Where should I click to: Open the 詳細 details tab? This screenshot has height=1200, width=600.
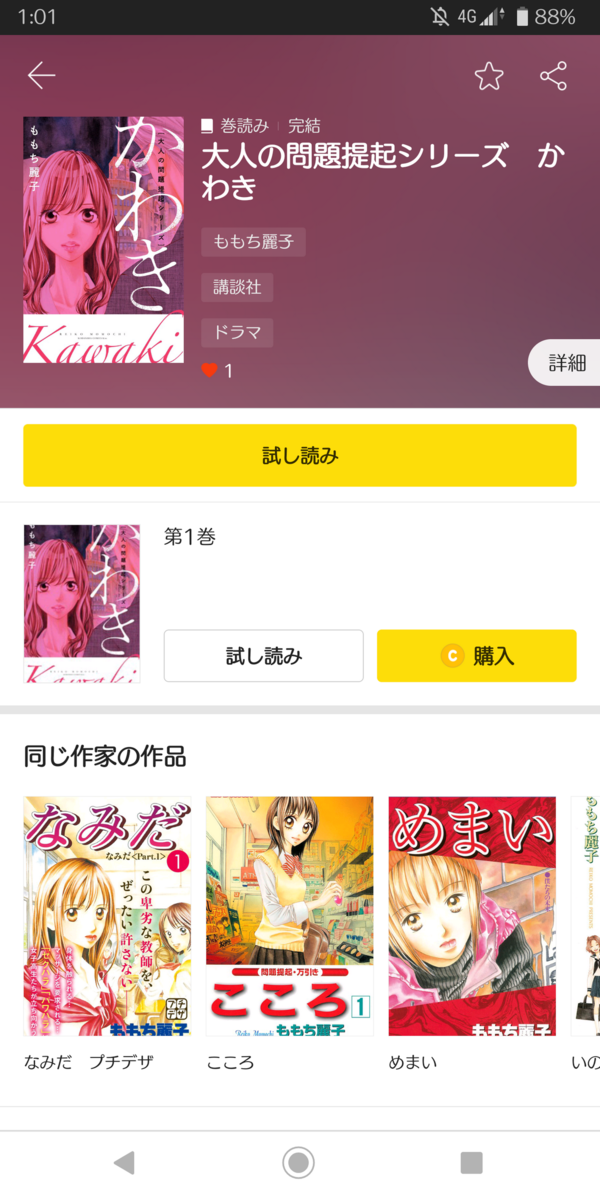point(566,363)
